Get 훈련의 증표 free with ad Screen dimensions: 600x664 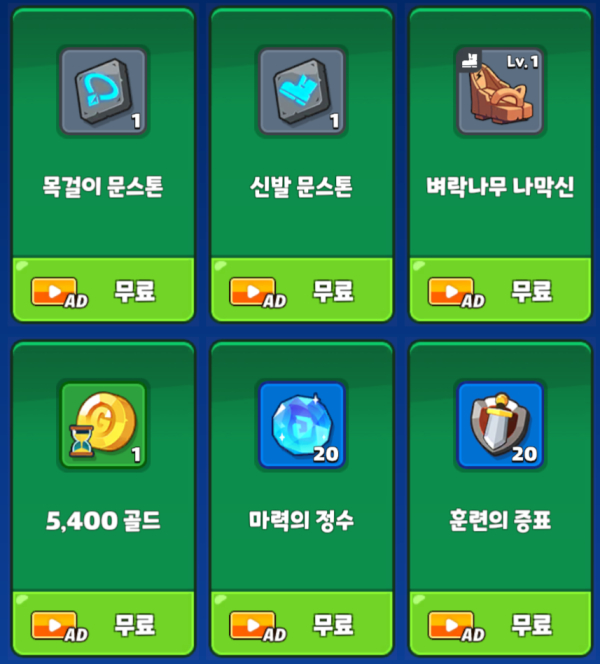(x=501, y=626)
